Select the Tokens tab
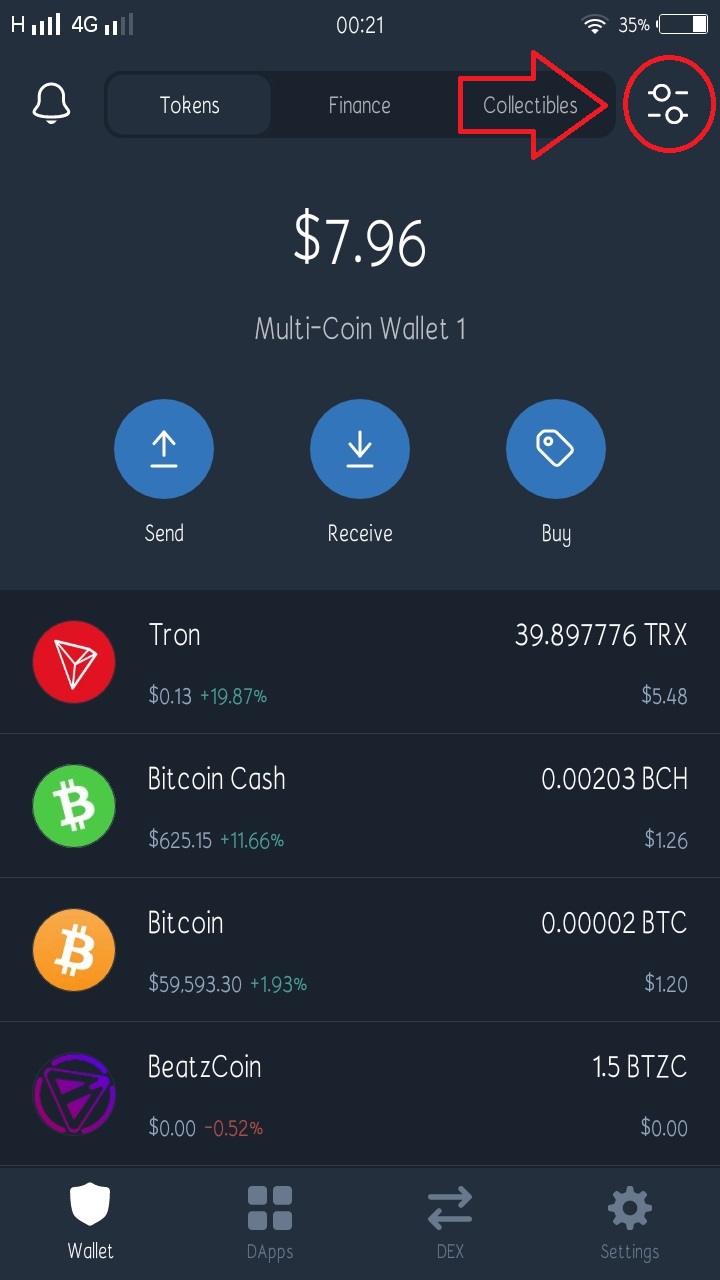Image resolution: width=720 pixels, height=1280 pixels. pos(189,105)
